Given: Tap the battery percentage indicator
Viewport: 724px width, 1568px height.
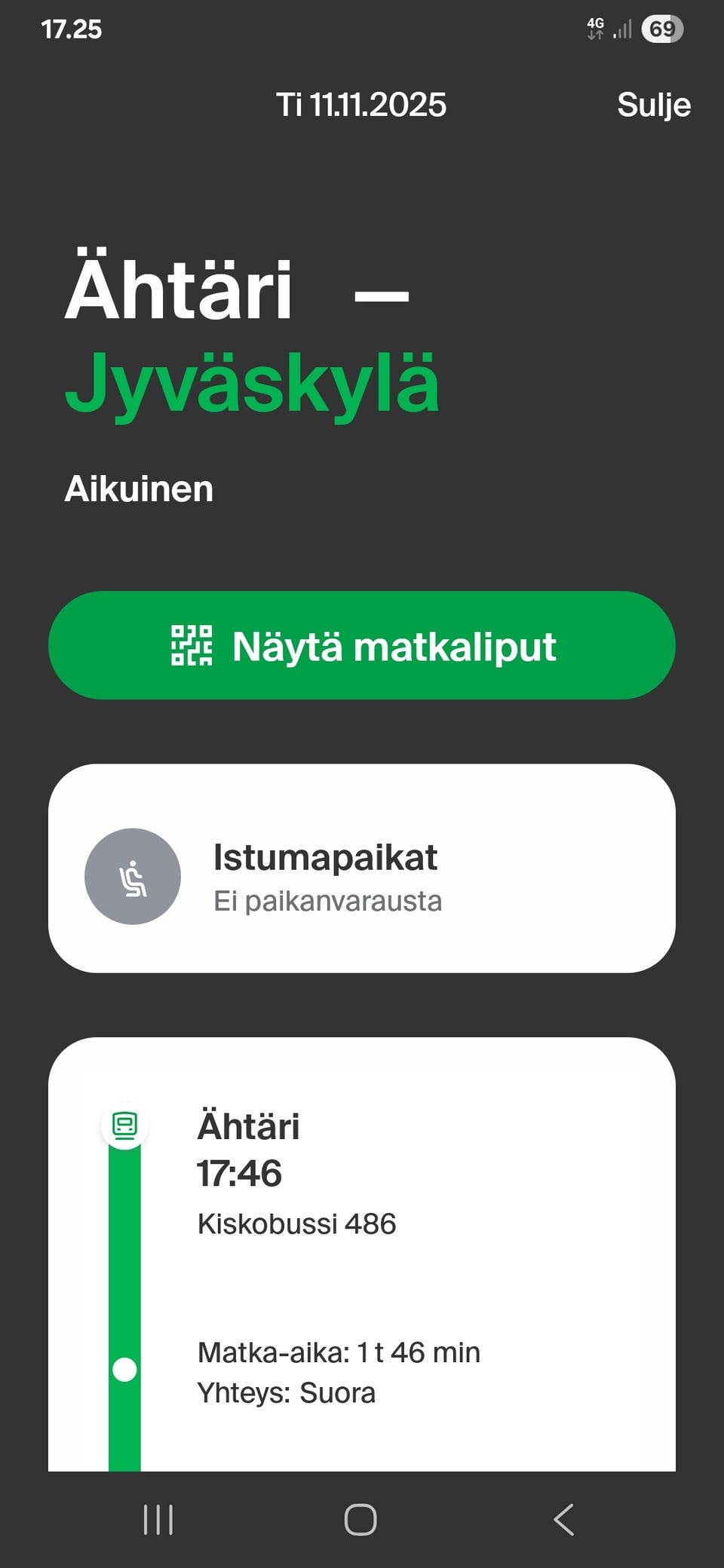Looking at the screenshot, I should [x=661, y=28].
